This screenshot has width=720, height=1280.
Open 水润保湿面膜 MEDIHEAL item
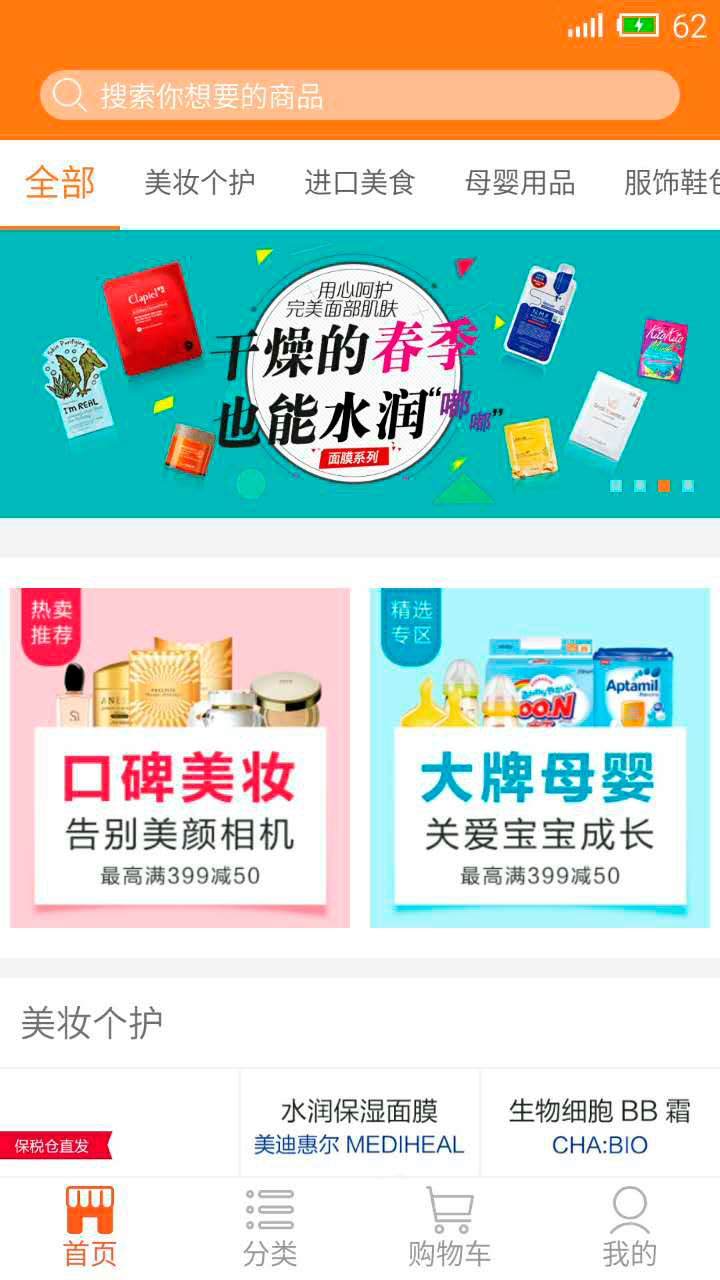click(x=360, y=1126)
